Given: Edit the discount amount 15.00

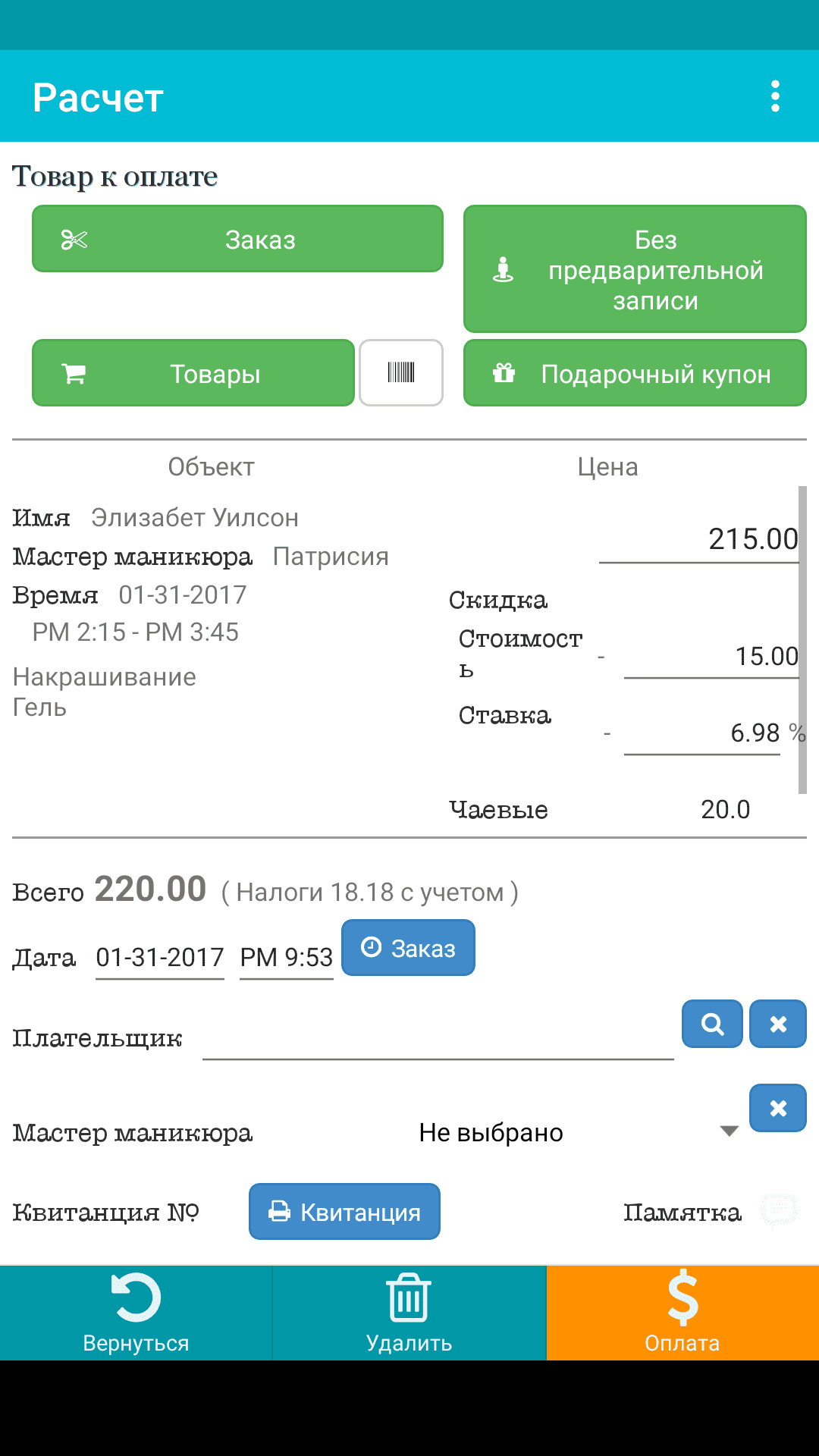Looking at the screenshot, I should coord(711,656).
